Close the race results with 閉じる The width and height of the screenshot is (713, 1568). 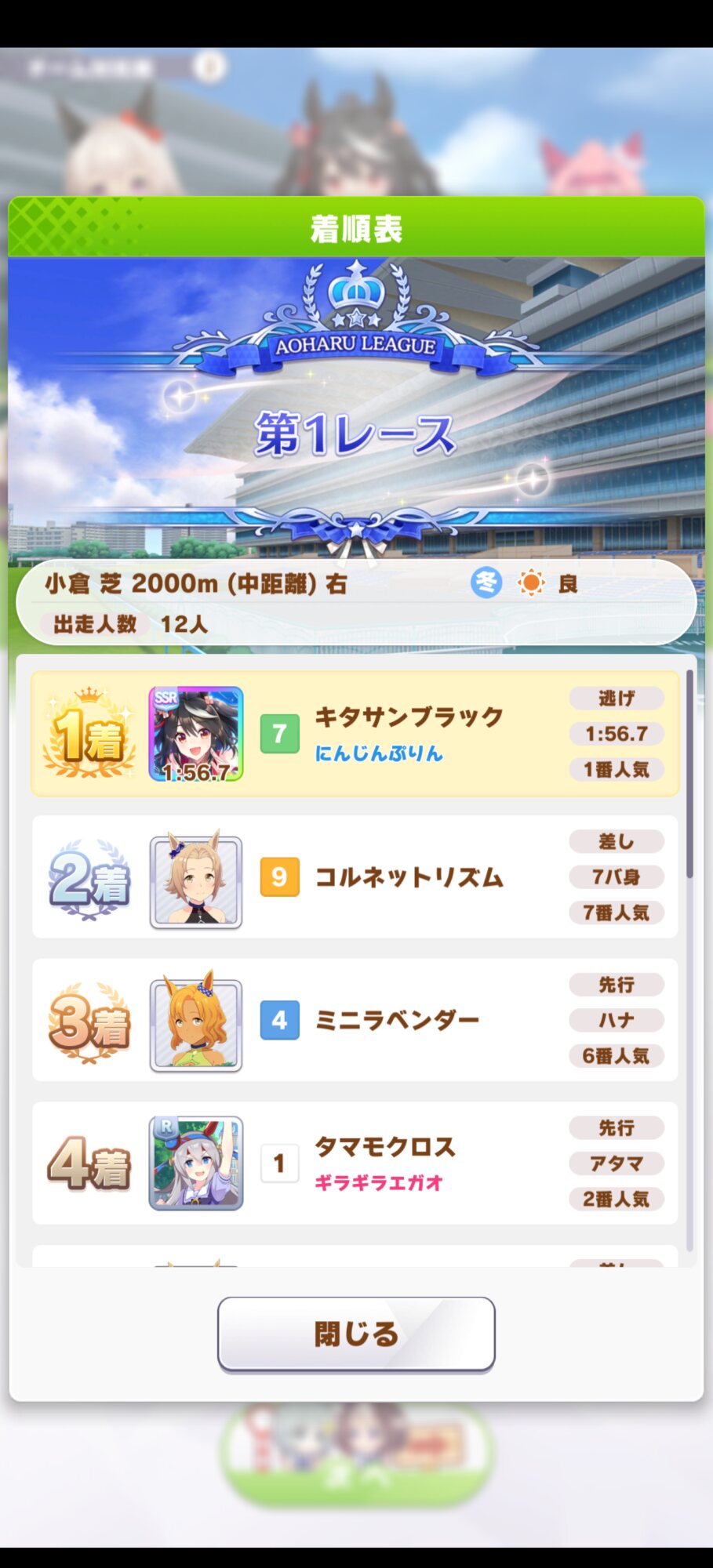[356, 1334]
